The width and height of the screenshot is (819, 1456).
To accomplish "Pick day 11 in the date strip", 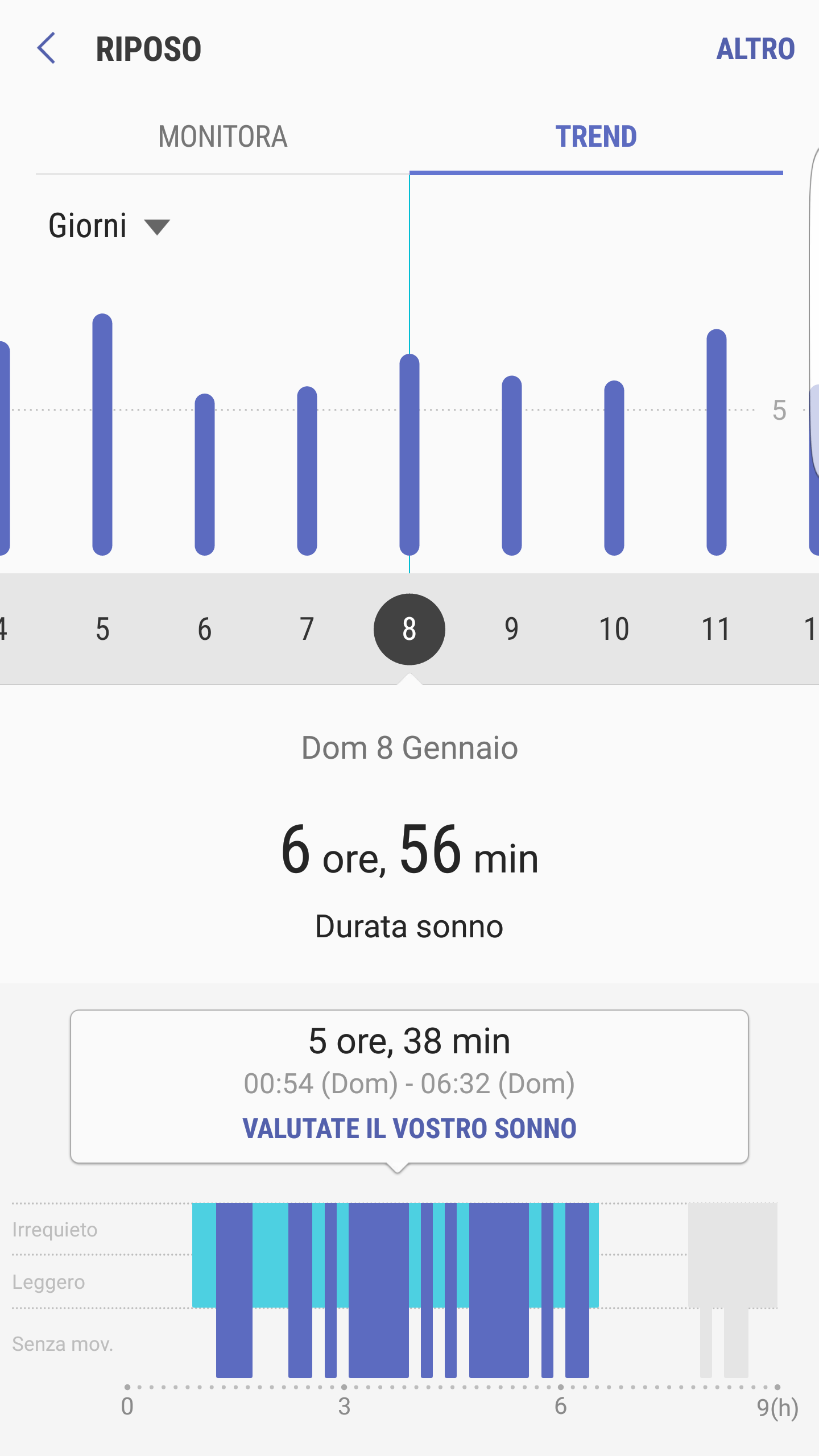I will coord(716,629).
